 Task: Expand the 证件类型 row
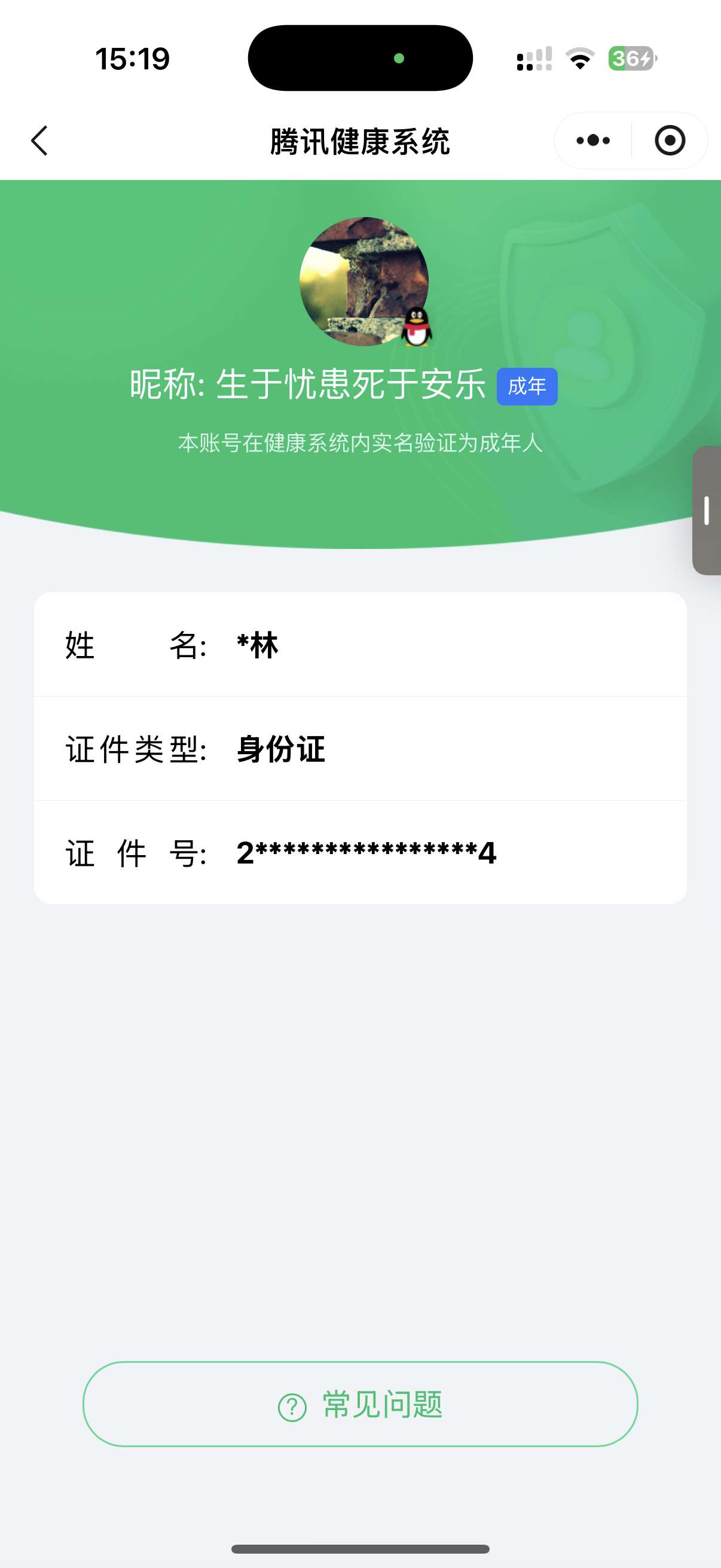click(x=360, y=751)
